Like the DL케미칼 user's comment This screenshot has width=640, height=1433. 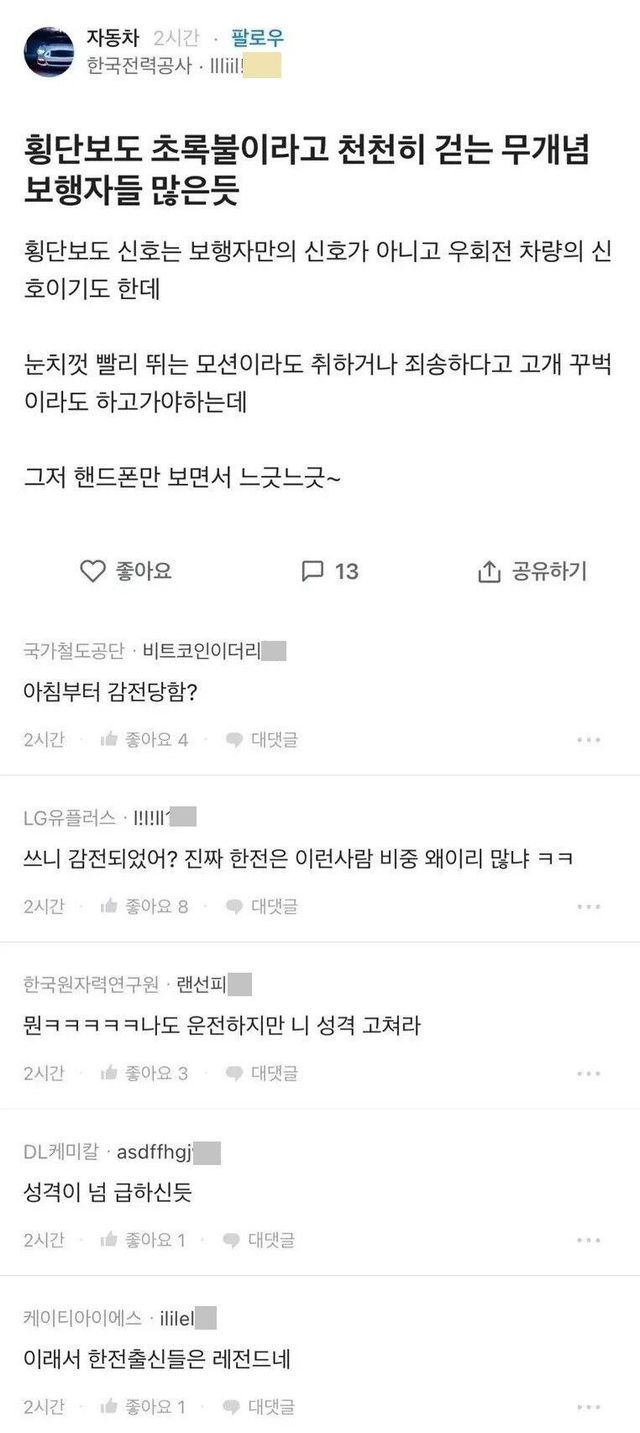(144, 1240)
